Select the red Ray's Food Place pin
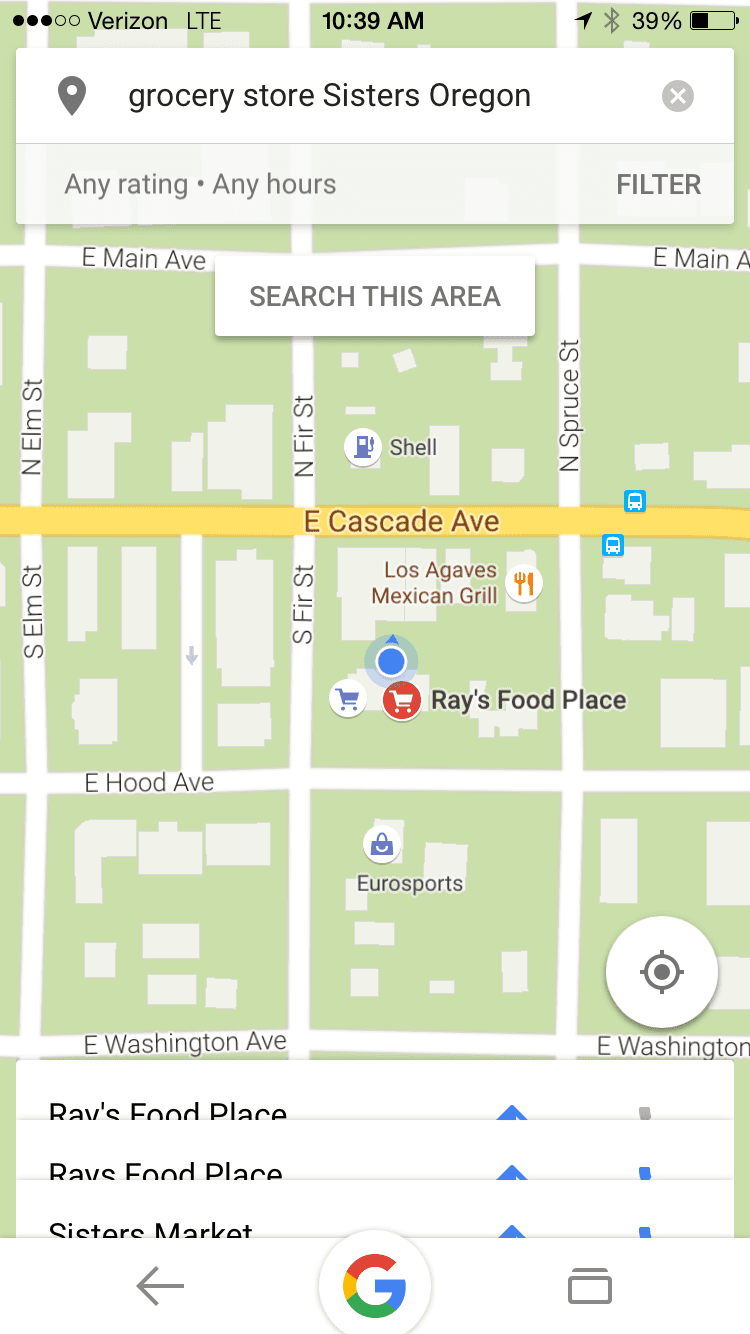 pyautogui.click(x=402, y=701)
